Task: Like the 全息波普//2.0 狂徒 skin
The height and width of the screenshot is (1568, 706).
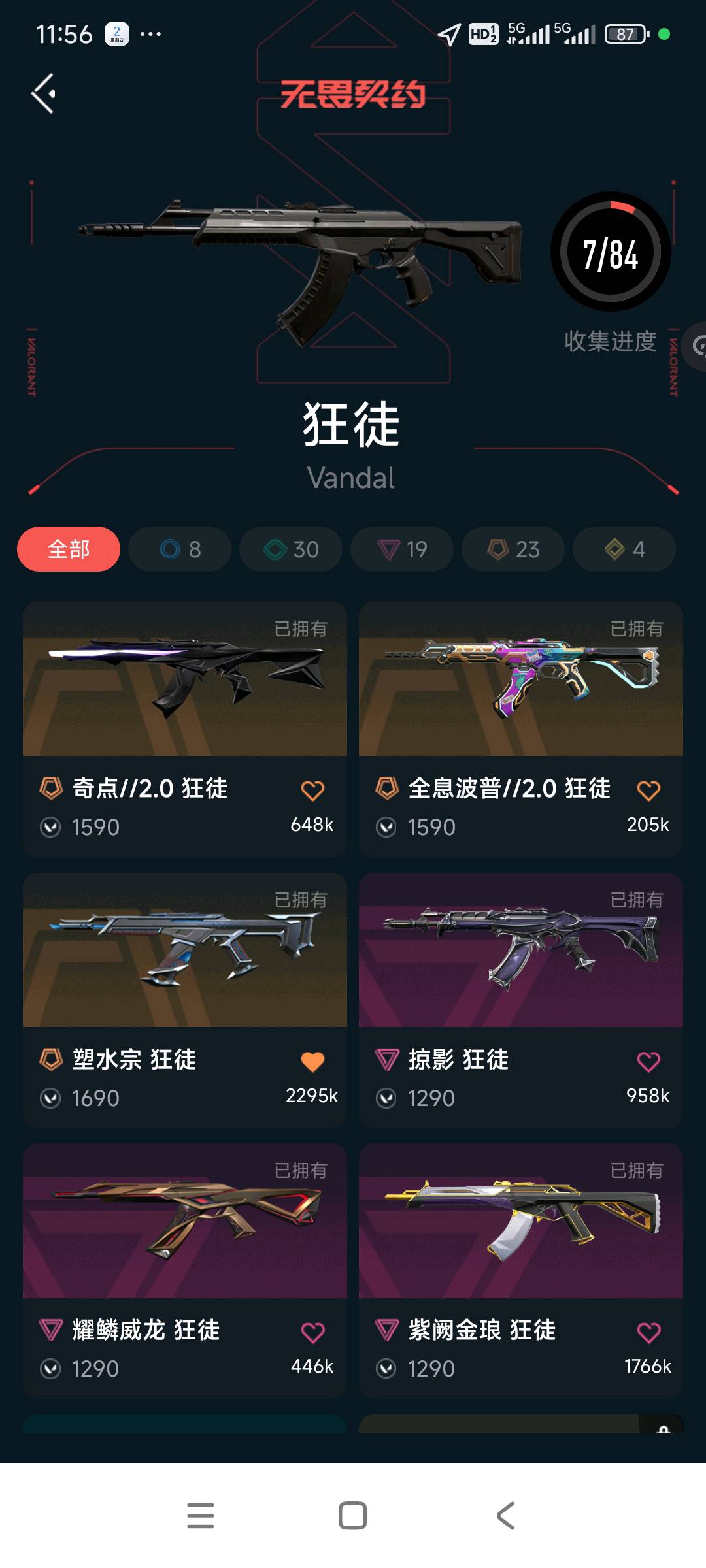Action: pos(648,791)
